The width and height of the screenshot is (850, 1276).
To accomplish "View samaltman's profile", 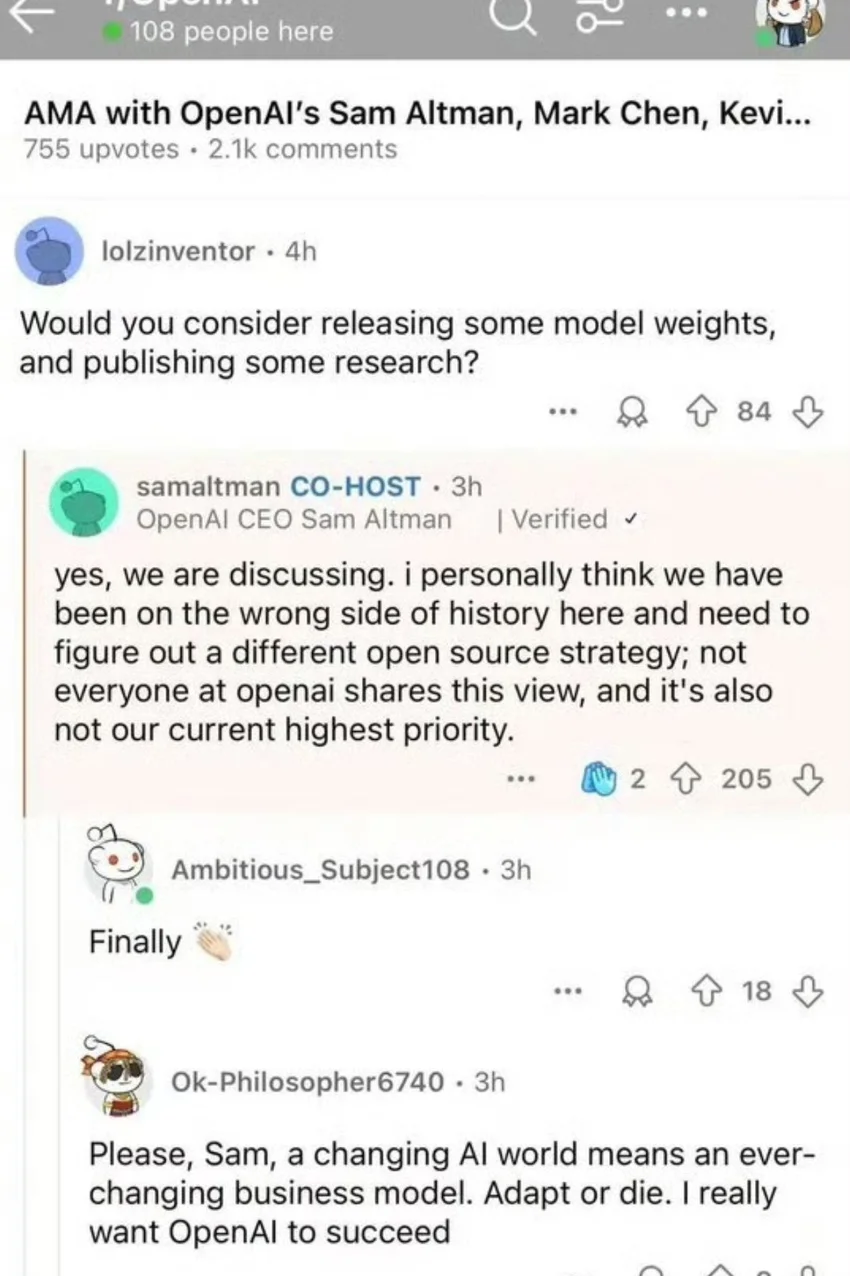I will point(208,487).
